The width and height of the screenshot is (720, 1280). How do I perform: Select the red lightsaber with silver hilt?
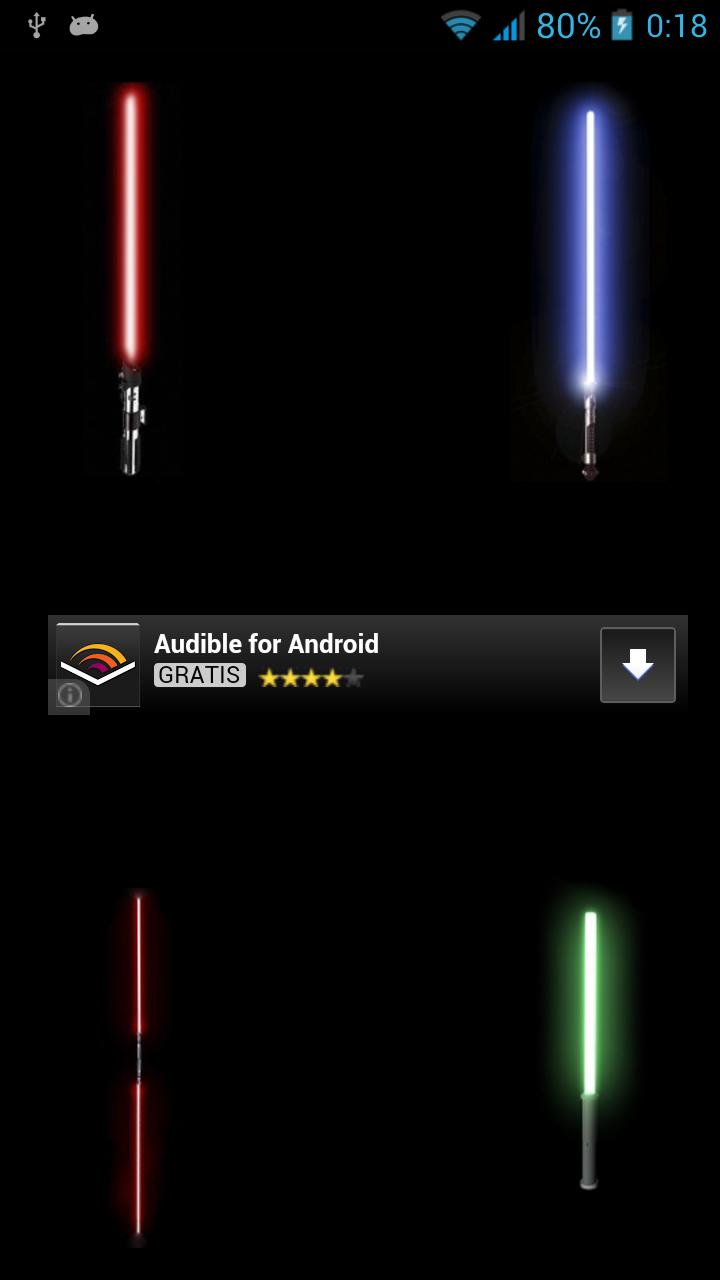(130, 280)
